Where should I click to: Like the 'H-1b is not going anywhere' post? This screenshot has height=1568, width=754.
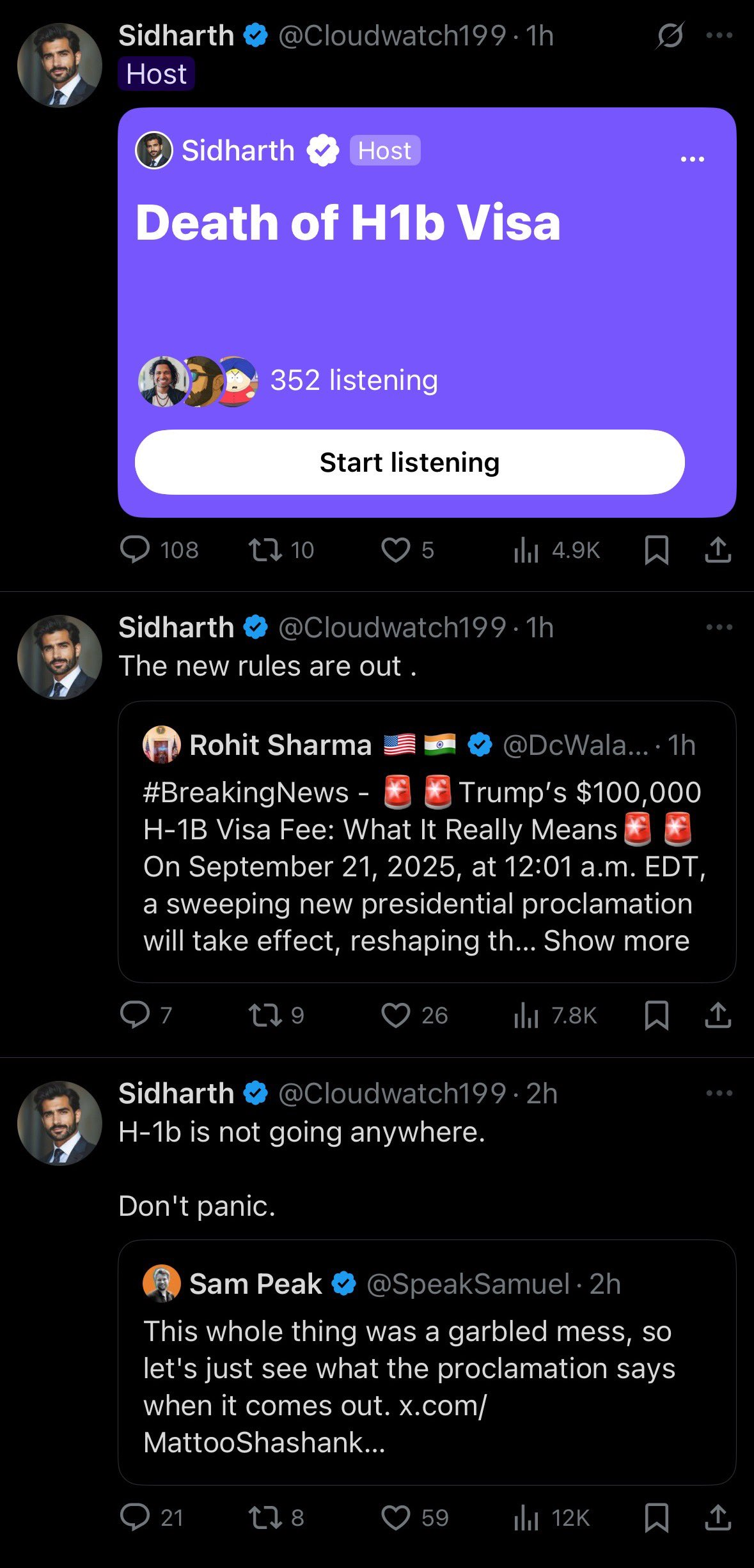point(396,1518)
